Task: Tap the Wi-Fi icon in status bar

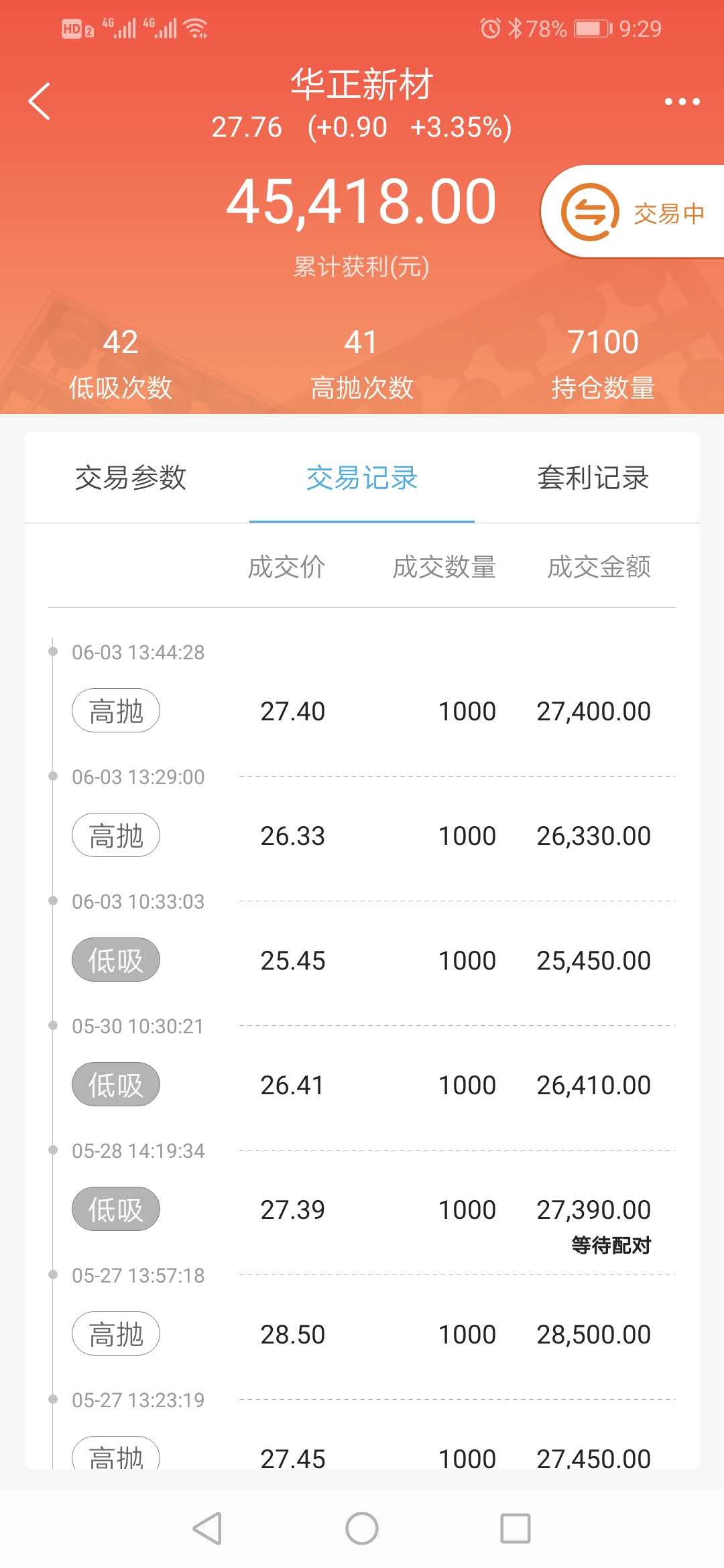Action: 194,28
